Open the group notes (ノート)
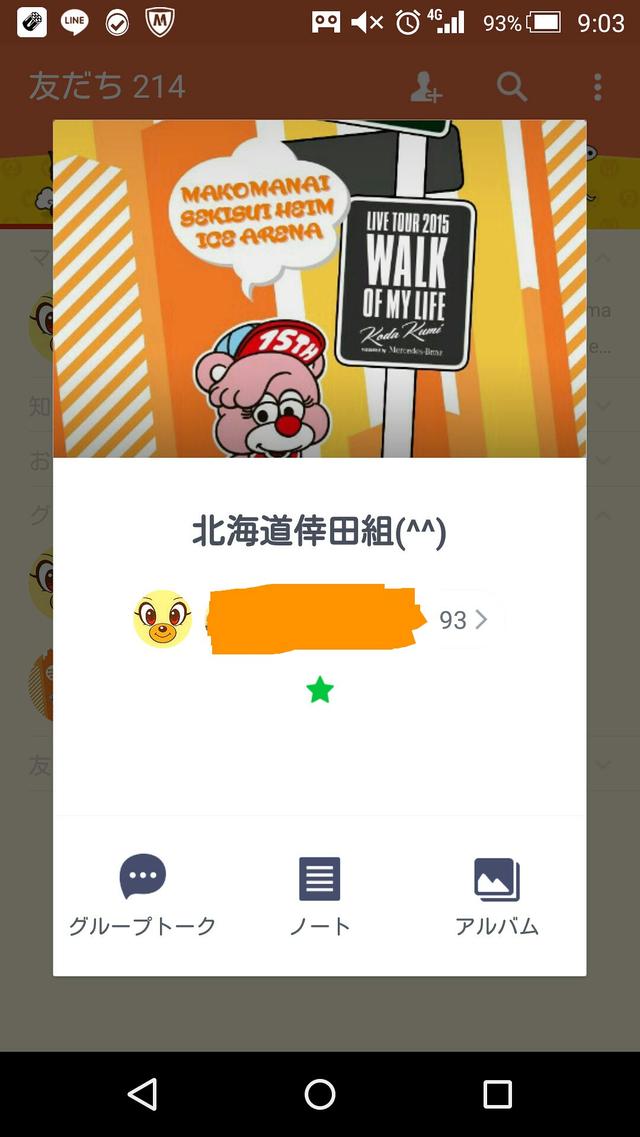Screen dimensions: 640x1137 click(320, 895)
